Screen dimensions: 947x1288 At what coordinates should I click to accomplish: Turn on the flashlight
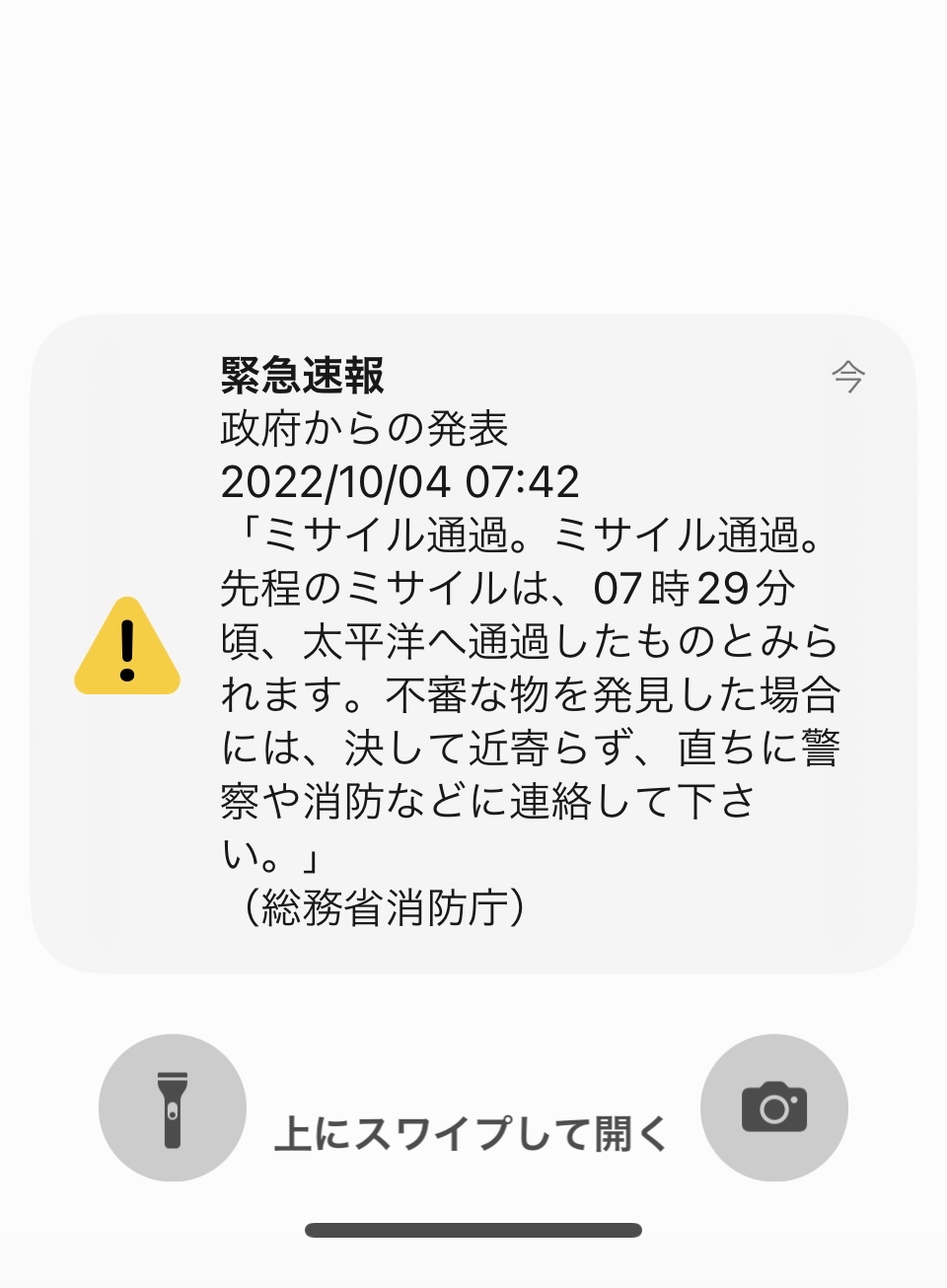[x=173, y=1108]
